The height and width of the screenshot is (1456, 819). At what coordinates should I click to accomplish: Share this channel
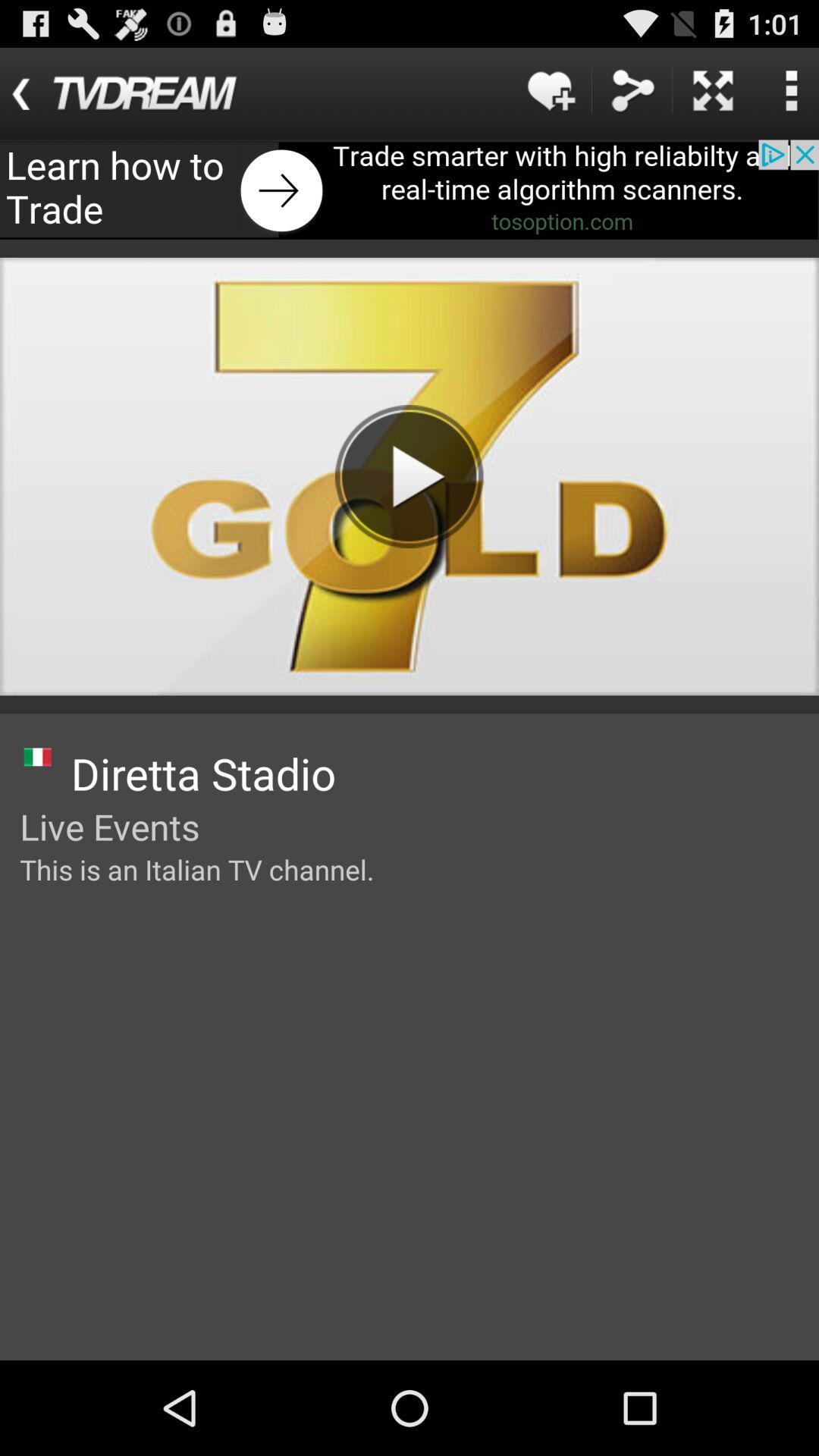coord(632,92)
